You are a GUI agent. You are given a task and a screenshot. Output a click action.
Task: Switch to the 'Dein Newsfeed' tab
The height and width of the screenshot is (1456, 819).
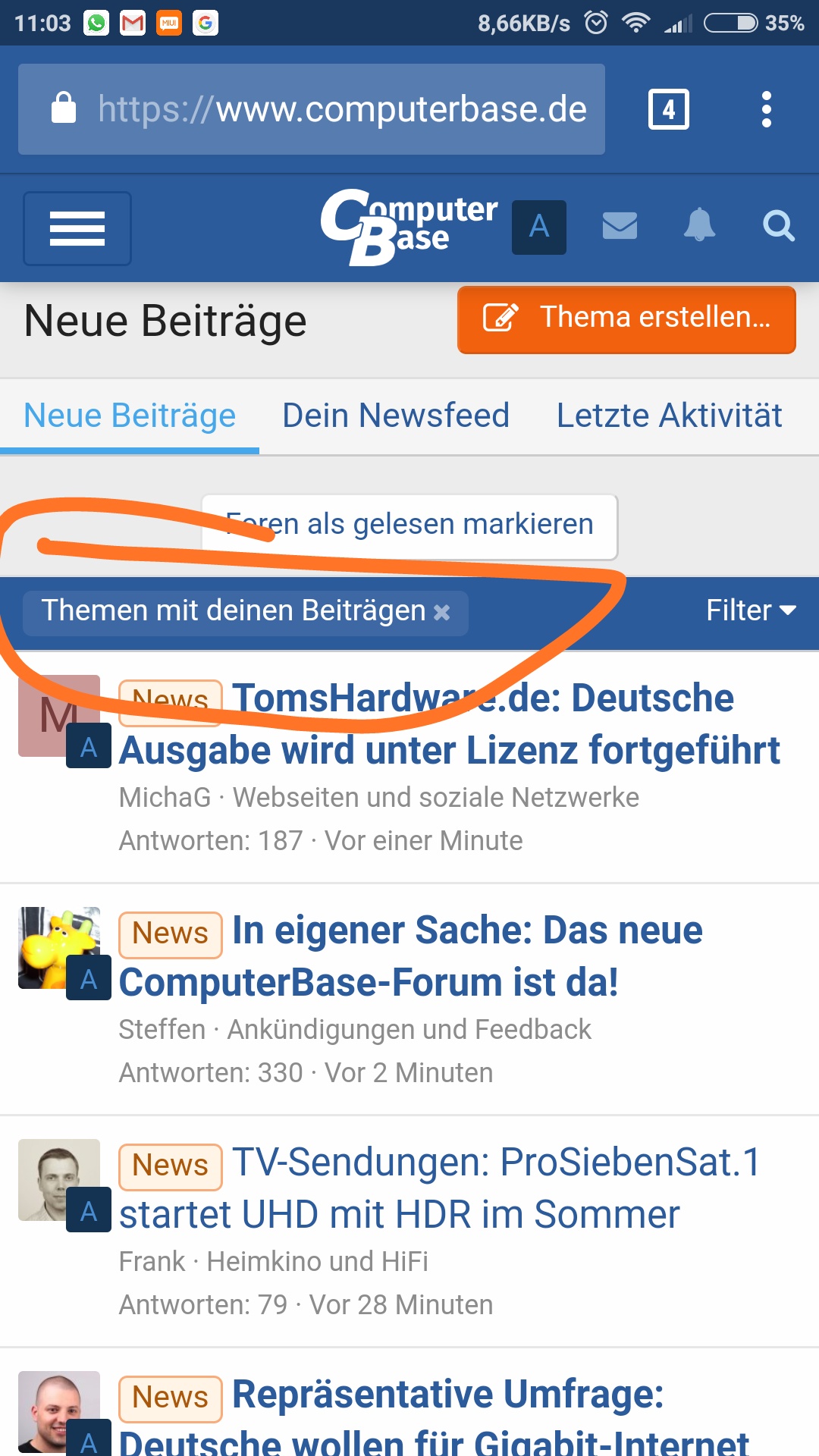click(x=395, y=416)
